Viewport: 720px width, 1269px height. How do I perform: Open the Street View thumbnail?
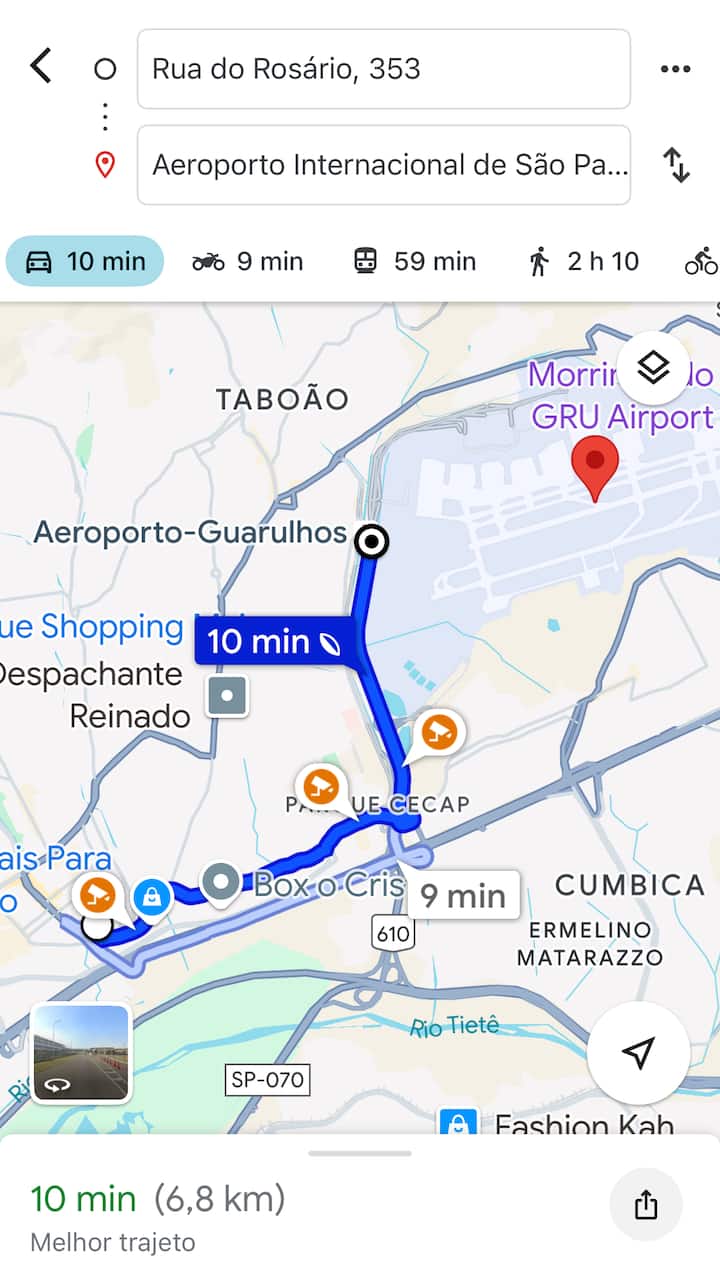tap(81, 1053)
